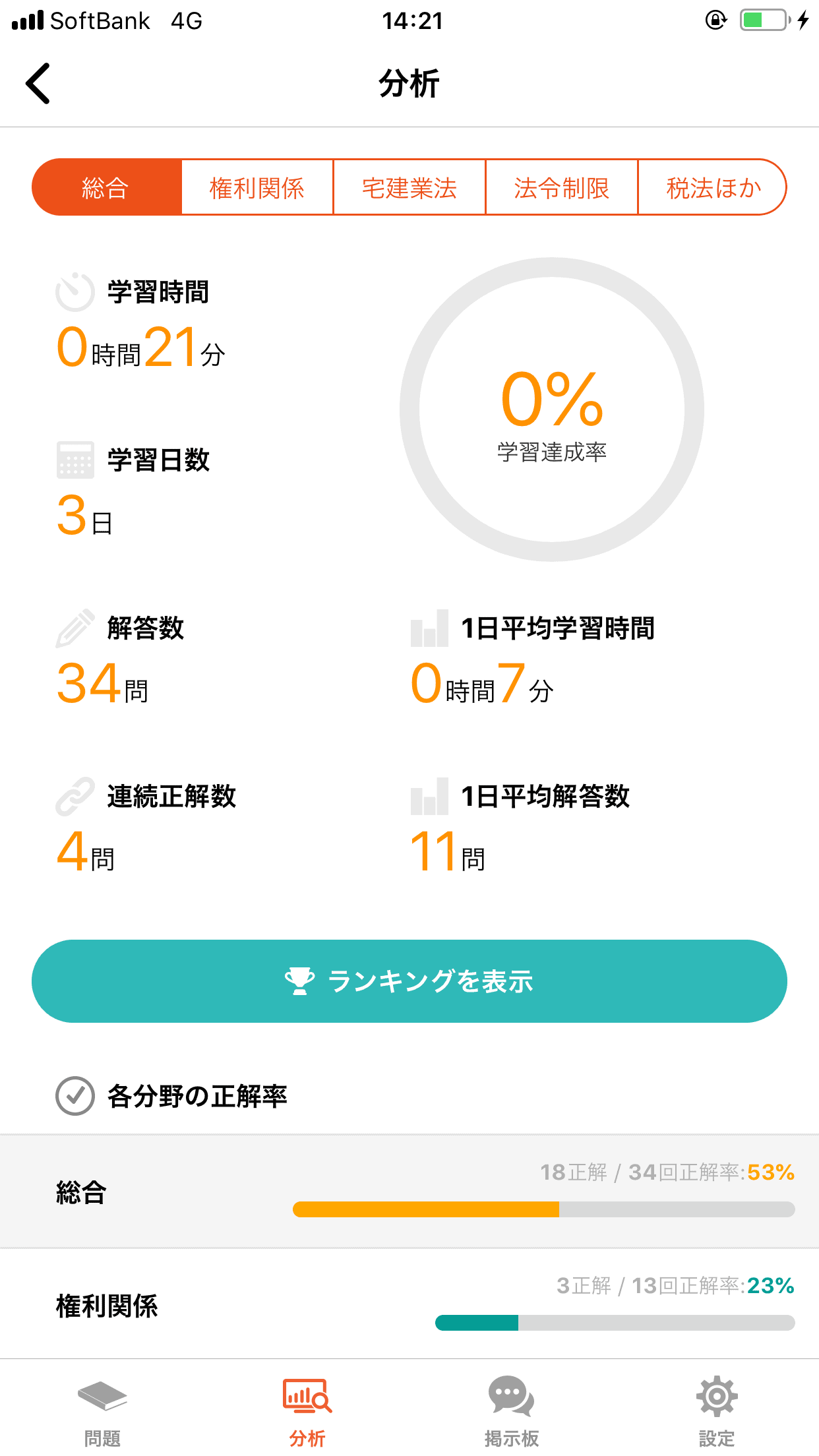Switch to the 法令制限 segment

point(562,187)
